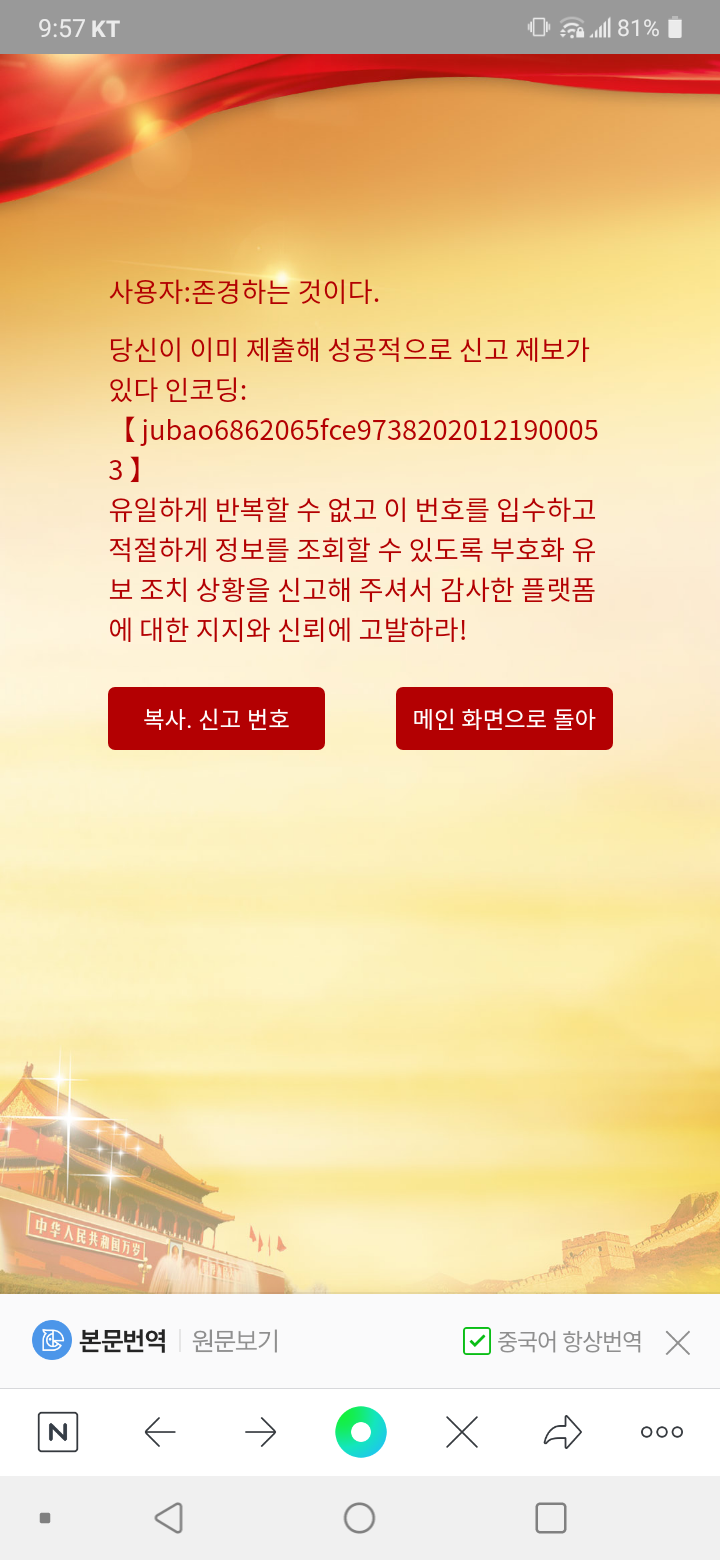
Task: Share this page
Action: click(562, 1432)
